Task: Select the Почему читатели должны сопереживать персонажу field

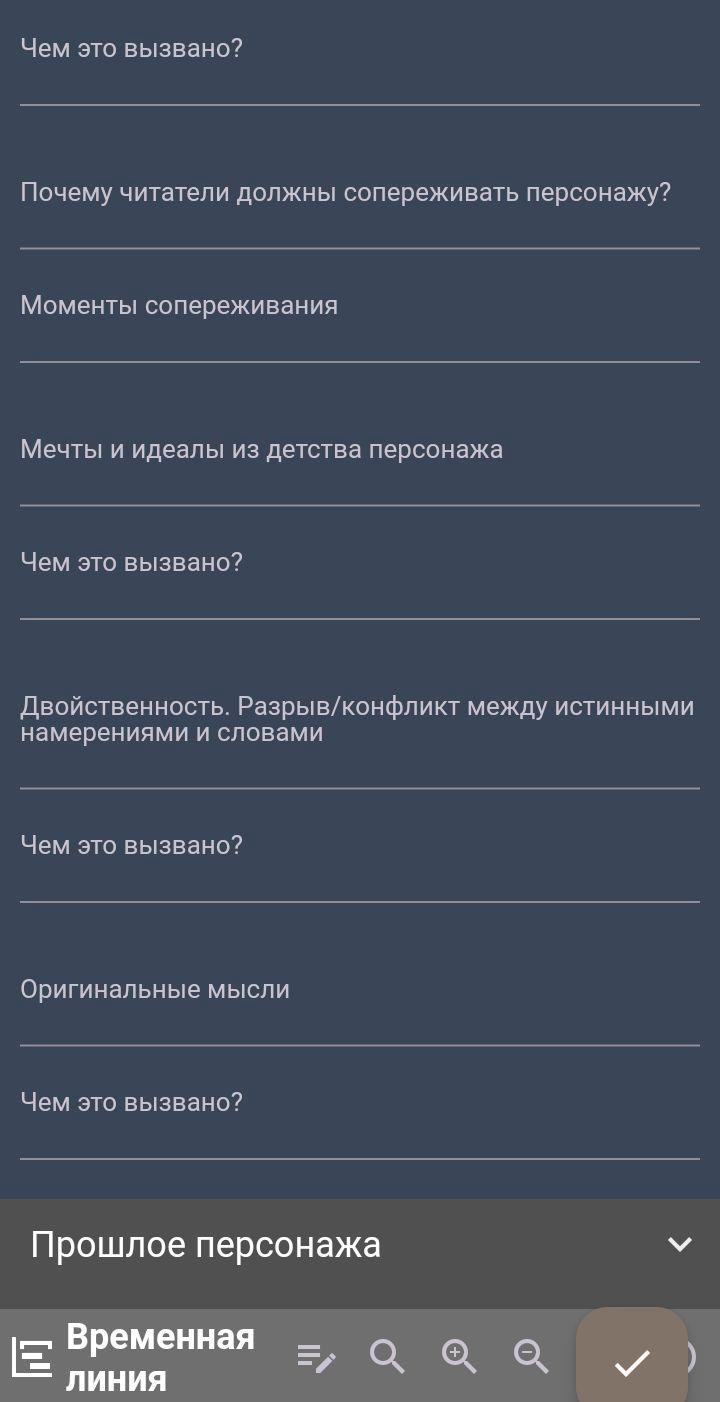Action: pos(359,214)
